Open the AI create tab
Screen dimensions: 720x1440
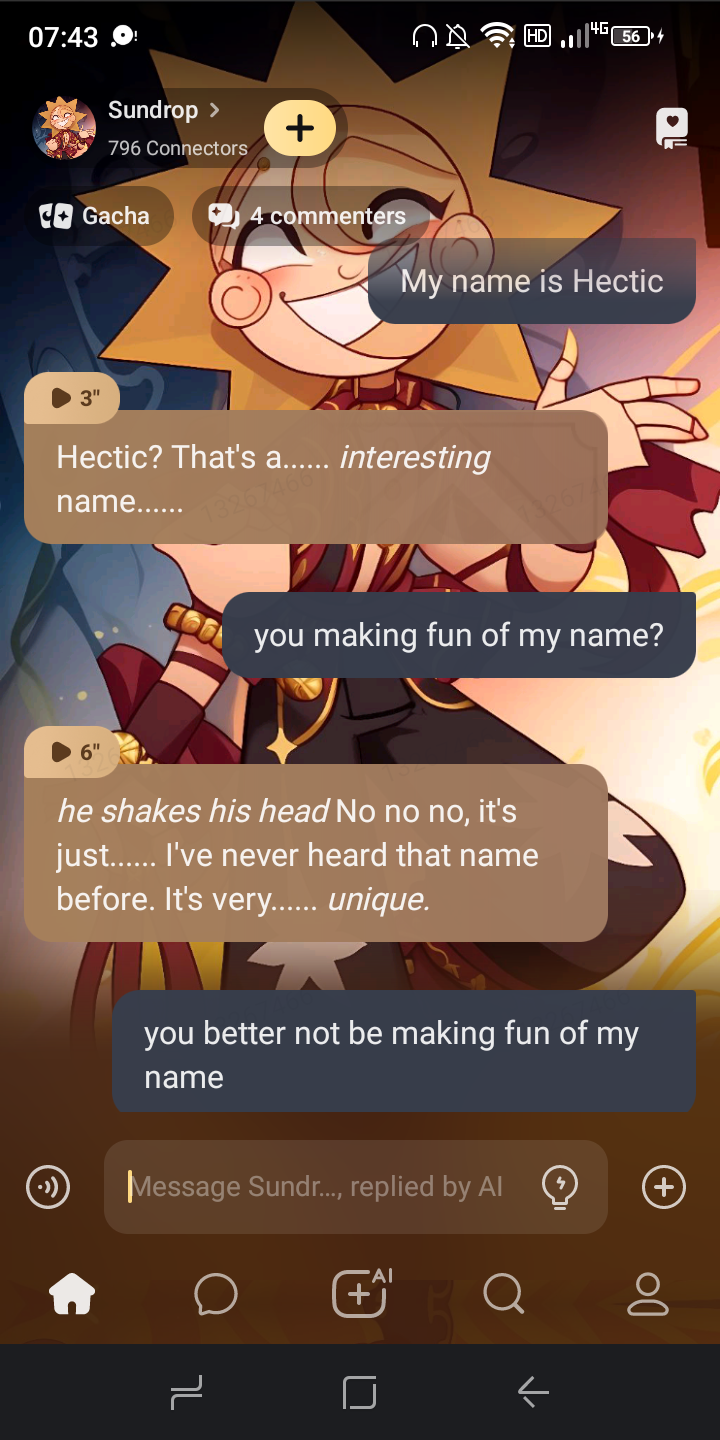pyautogui.click(x=360, y=1295)
